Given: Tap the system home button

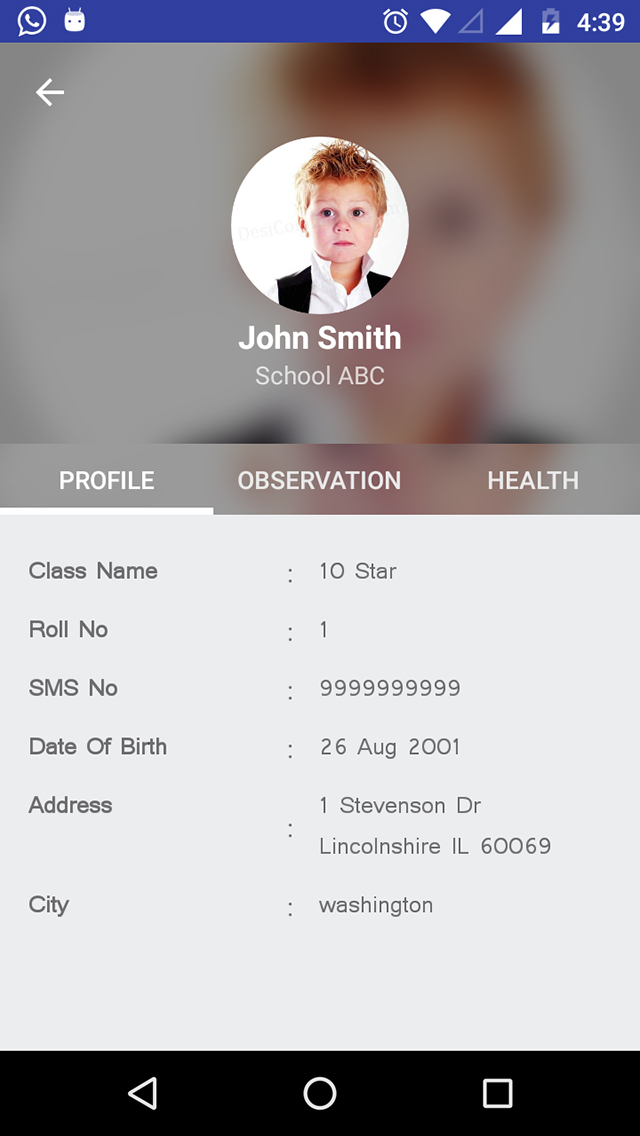Looking at the screenshot, I should (x=320, y=1093).
